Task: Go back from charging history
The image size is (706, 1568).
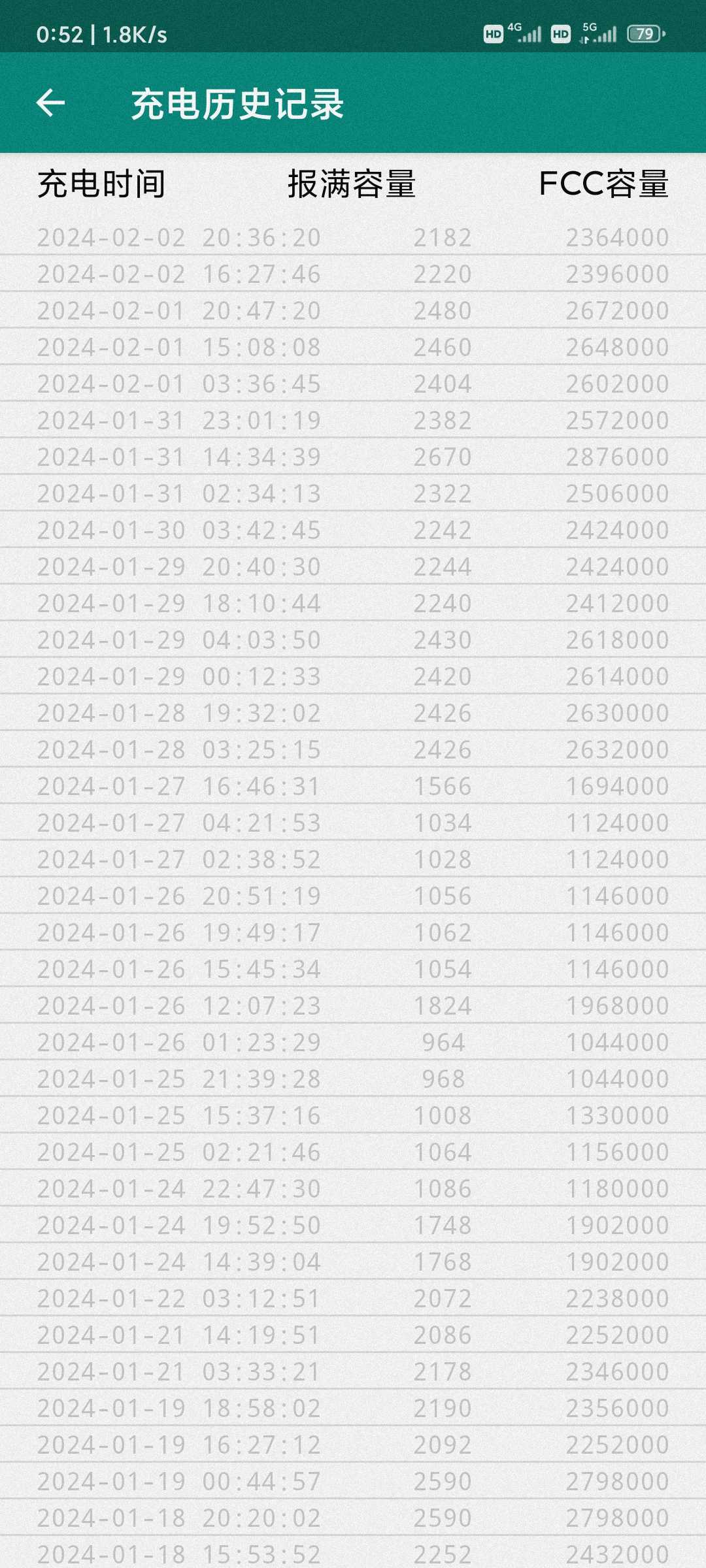Action: point(50,103)
